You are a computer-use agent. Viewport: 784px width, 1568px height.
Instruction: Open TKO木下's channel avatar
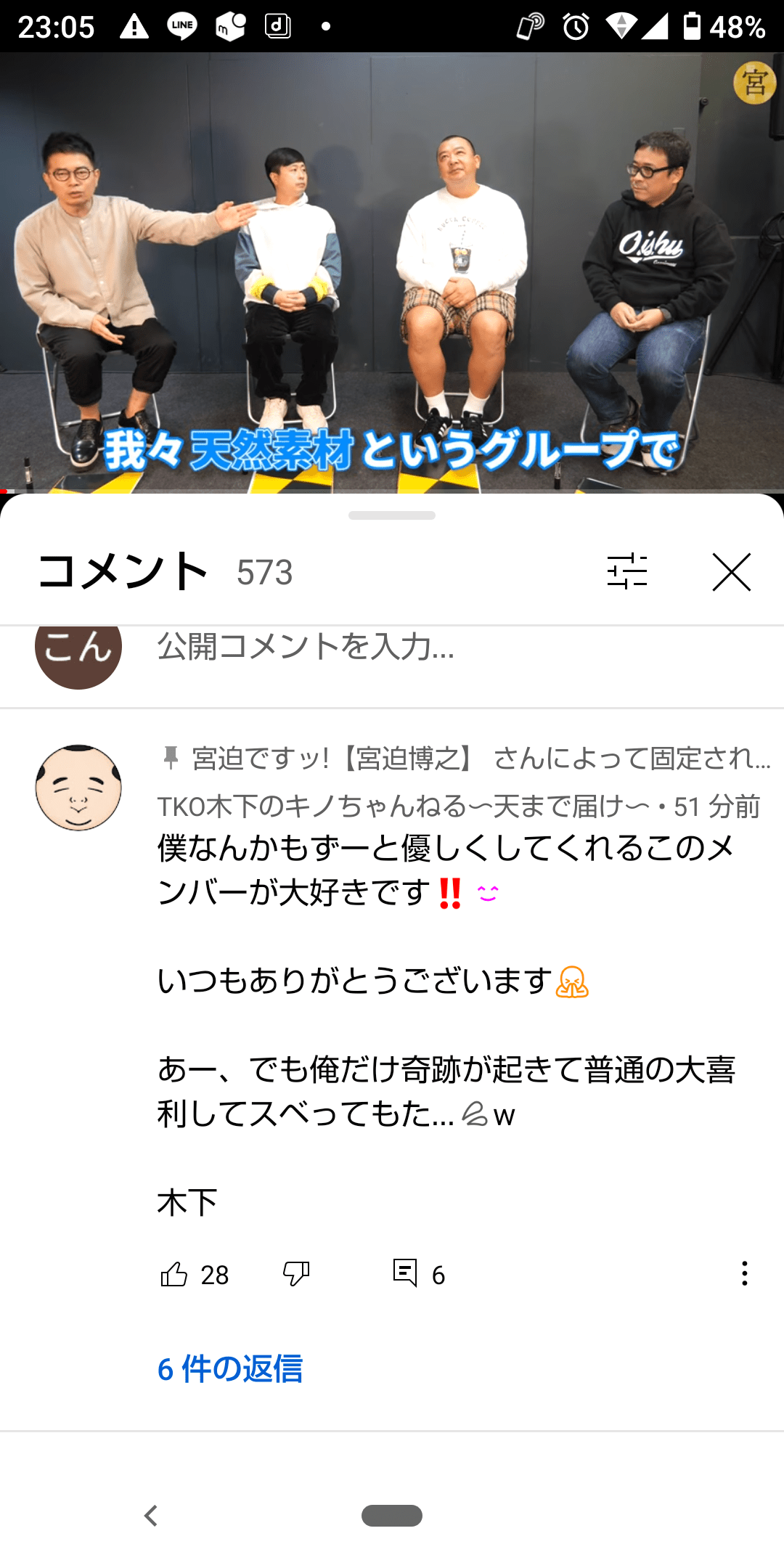(78, 788)
